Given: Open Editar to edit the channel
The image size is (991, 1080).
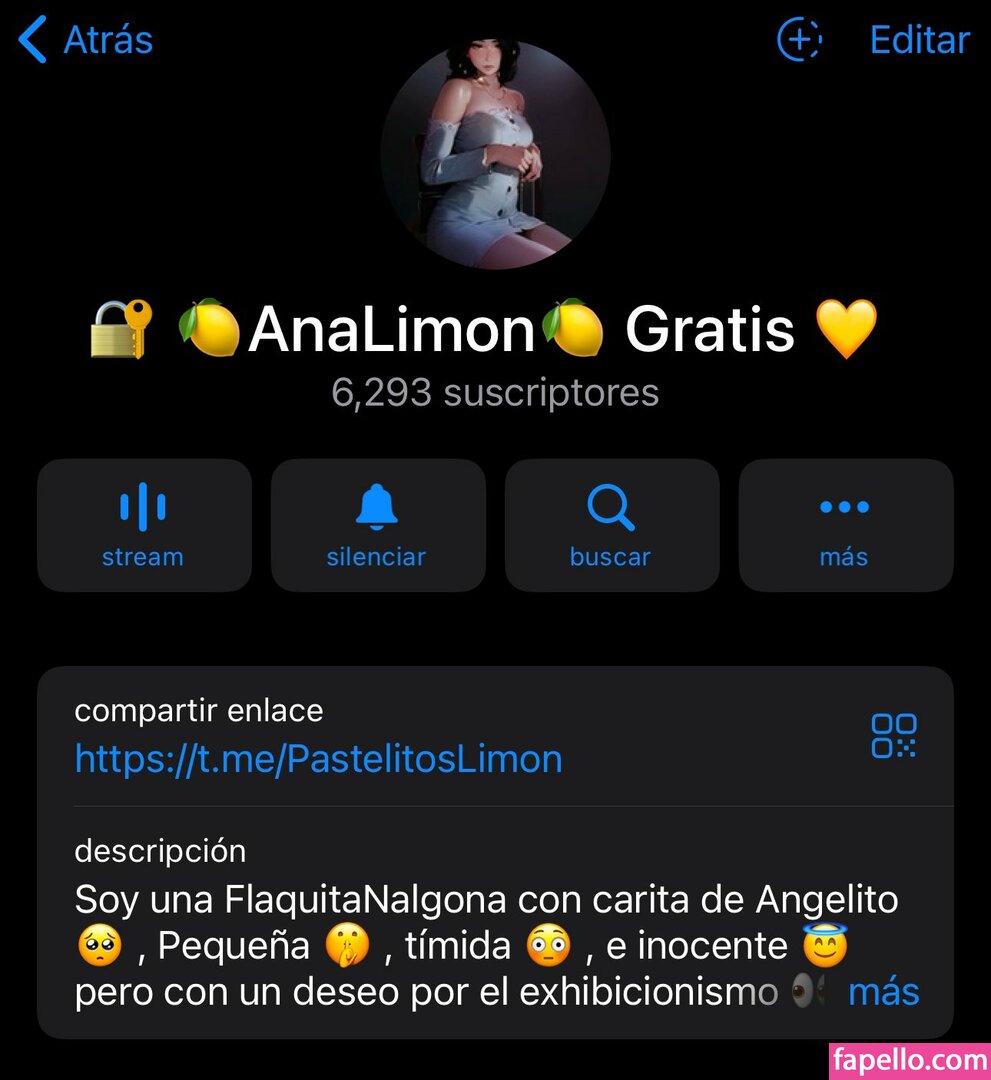Looking at the screenshot, I should click(919, 40).
